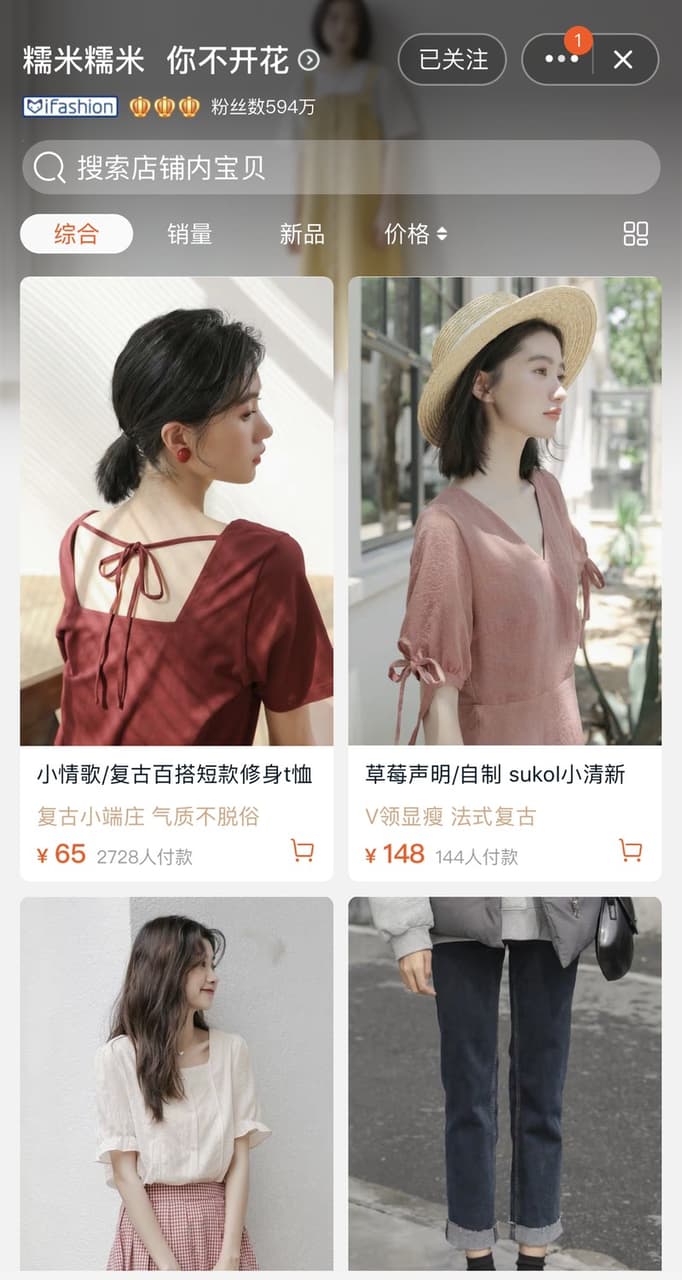Open the dark jeans product tile
Image resolution: width=682 pixels, height=1280 pixels.
coord(504,1084)
